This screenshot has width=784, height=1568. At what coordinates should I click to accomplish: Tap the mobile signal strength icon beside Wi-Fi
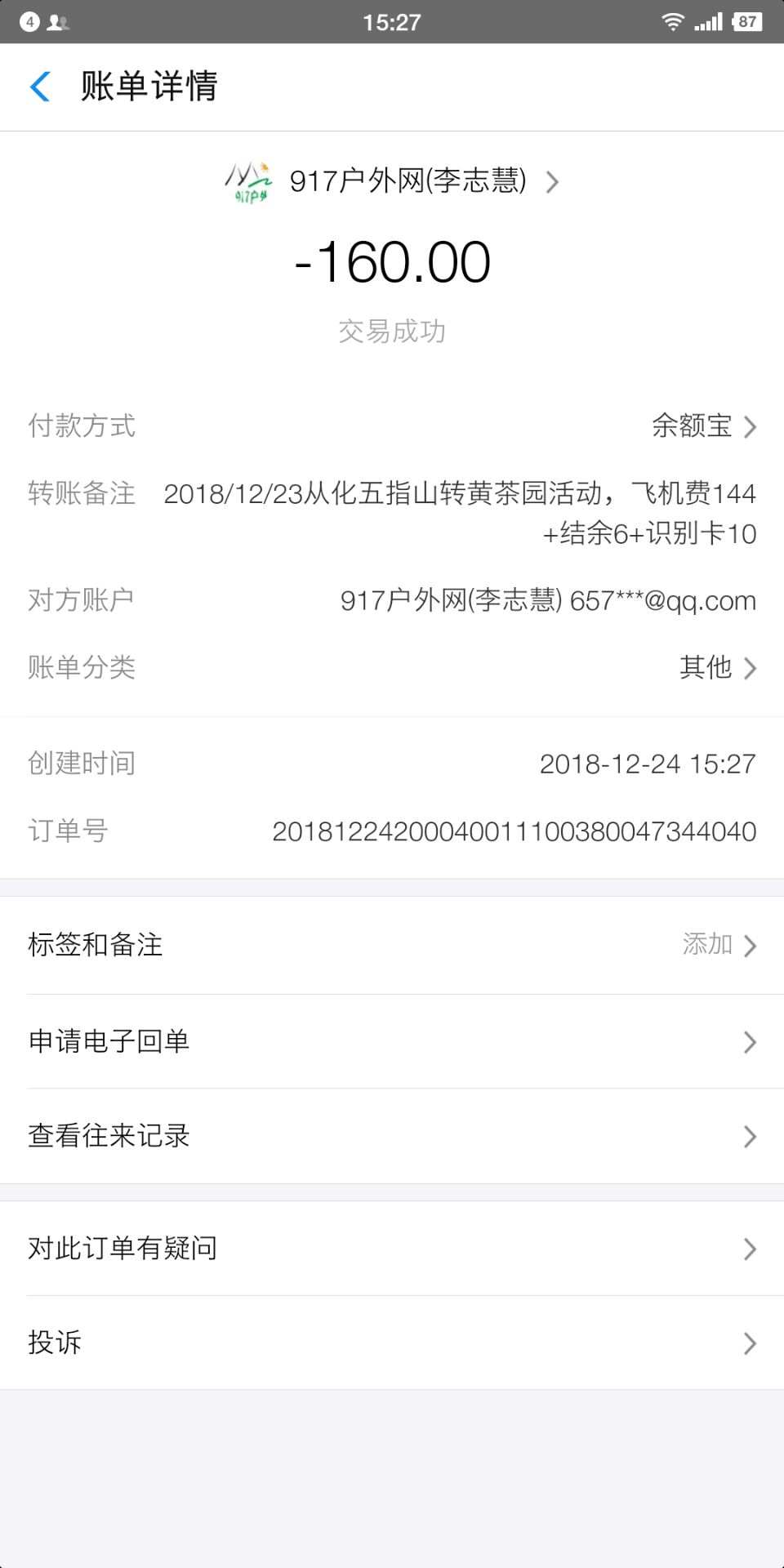[710, 21]
